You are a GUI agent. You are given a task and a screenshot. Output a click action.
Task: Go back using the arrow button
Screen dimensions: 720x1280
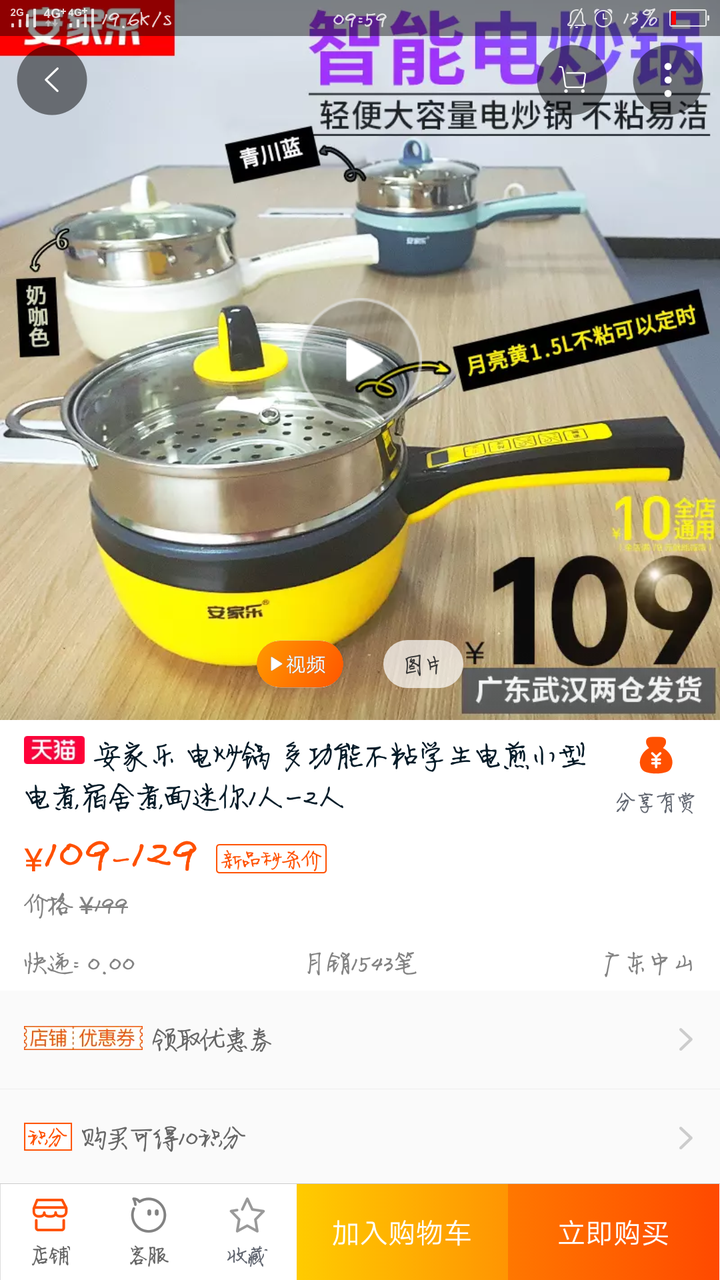click(x=52, y=80)
